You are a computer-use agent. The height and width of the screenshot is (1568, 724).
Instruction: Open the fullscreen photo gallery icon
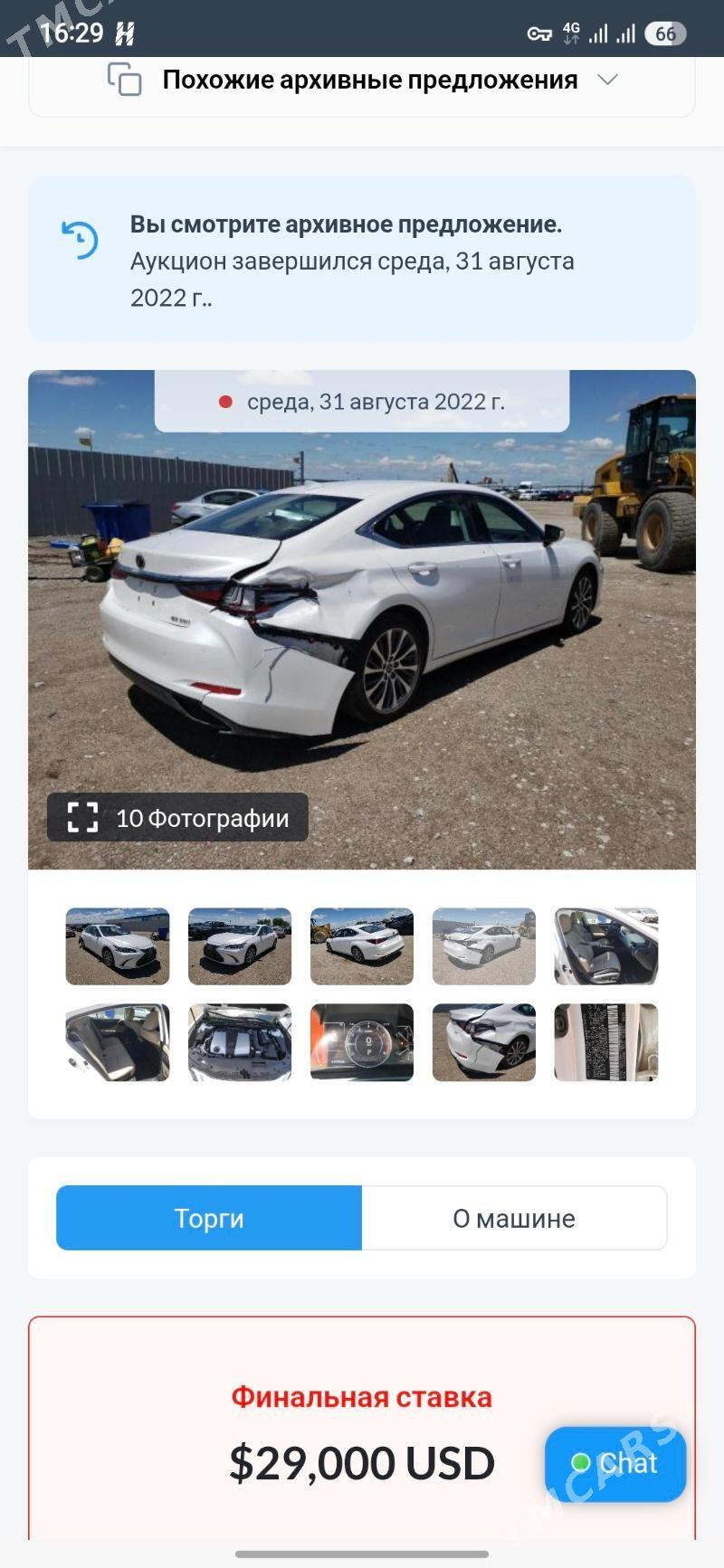pyautogui.click(x=84, y=818)
